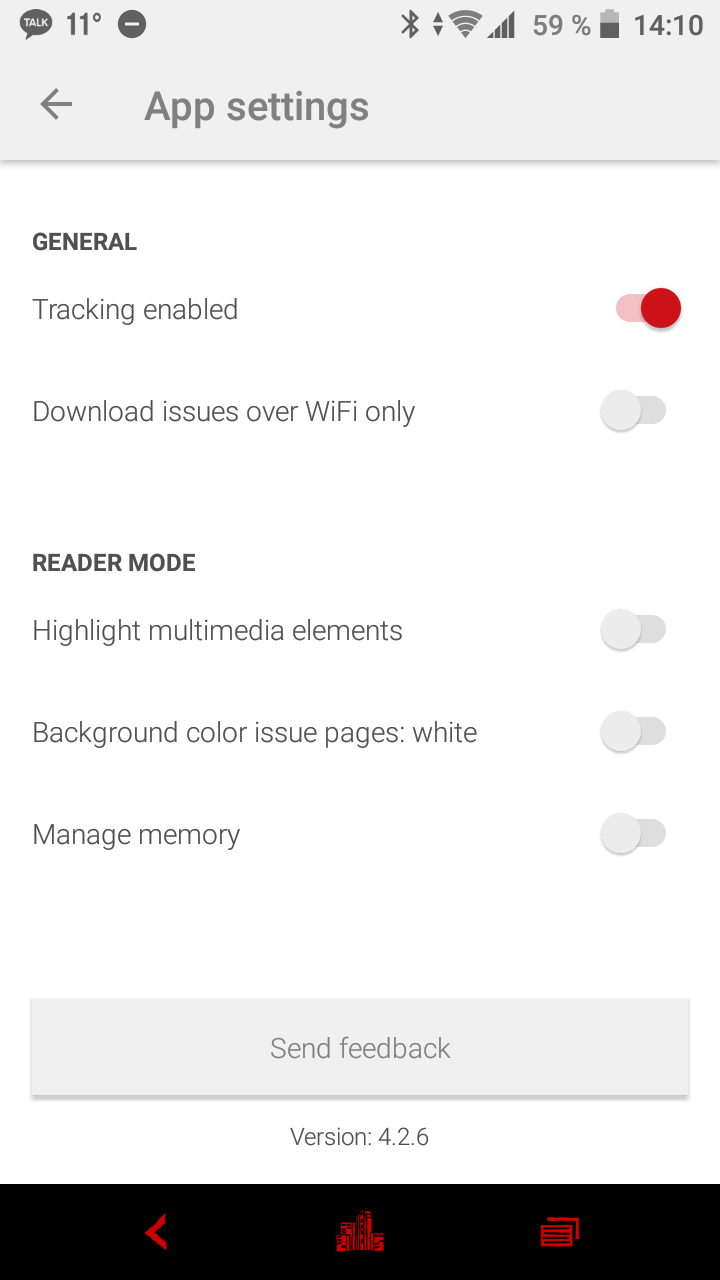Open the red city skyline icon in the bottom bar
720x1280 pixels.
[360, 1232]
